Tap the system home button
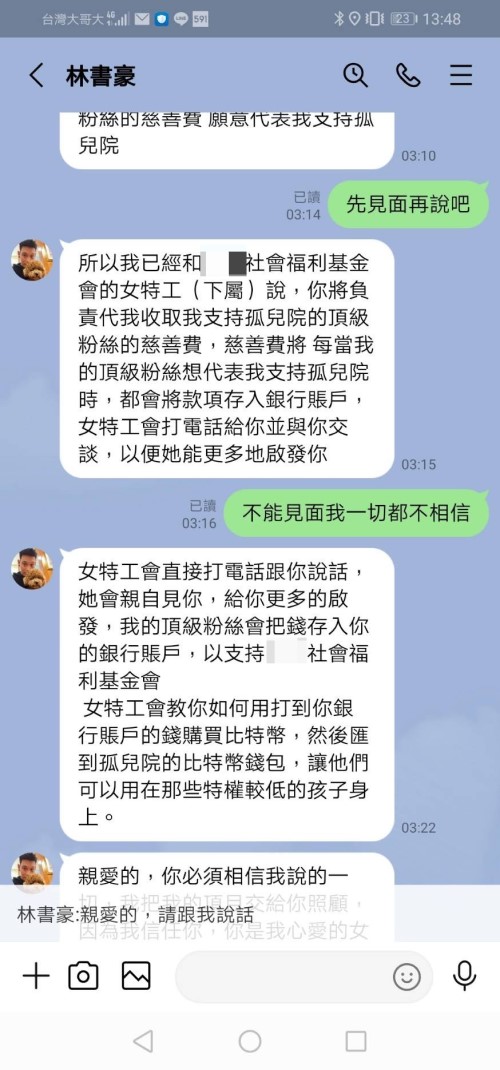The width and height of the screenshot is (500, 1070). (250, 1041)
